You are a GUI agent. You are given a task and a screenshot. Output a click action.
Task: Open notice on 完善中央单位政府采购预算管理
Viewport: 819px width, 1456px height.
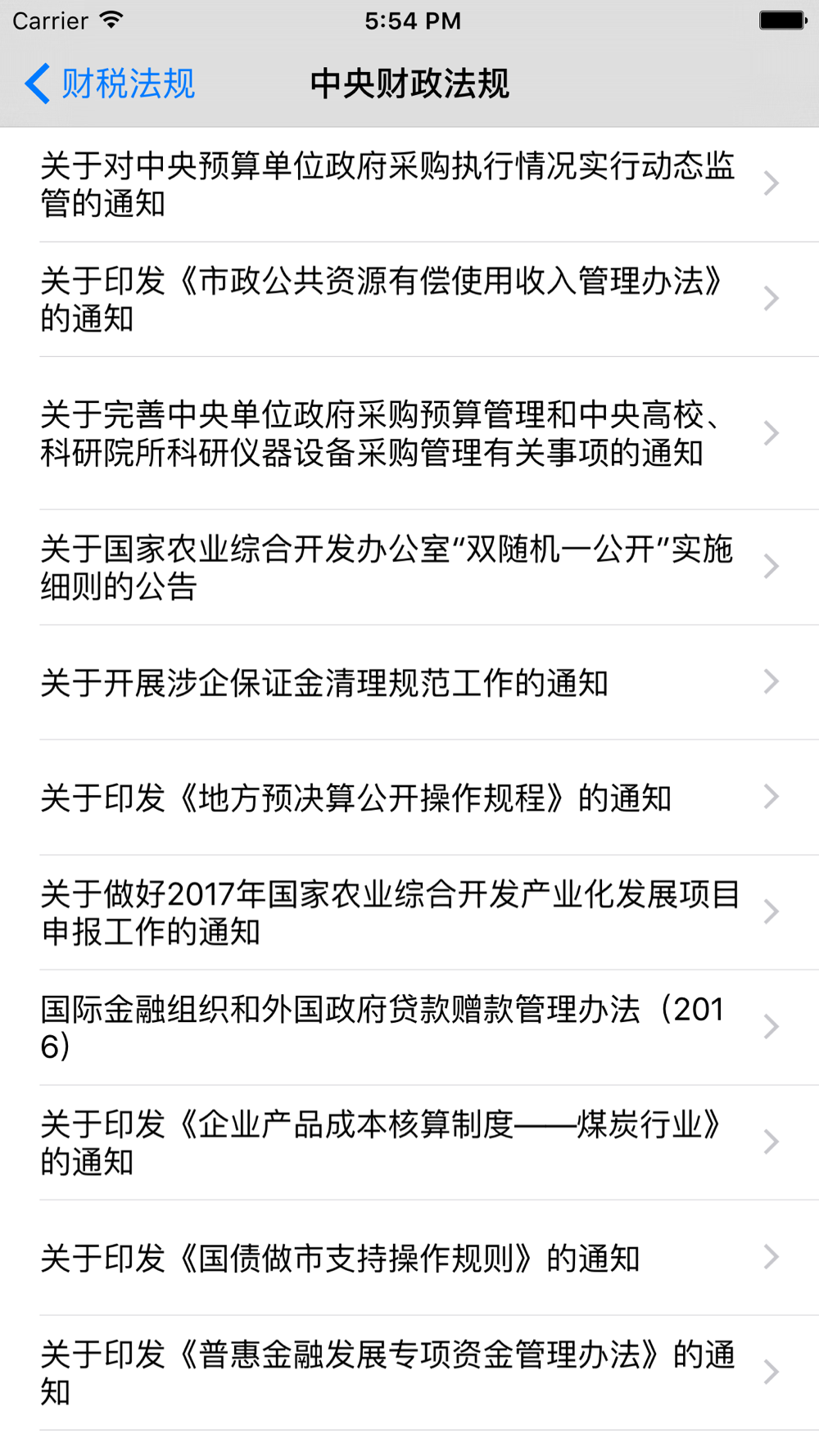click(409, 433)
